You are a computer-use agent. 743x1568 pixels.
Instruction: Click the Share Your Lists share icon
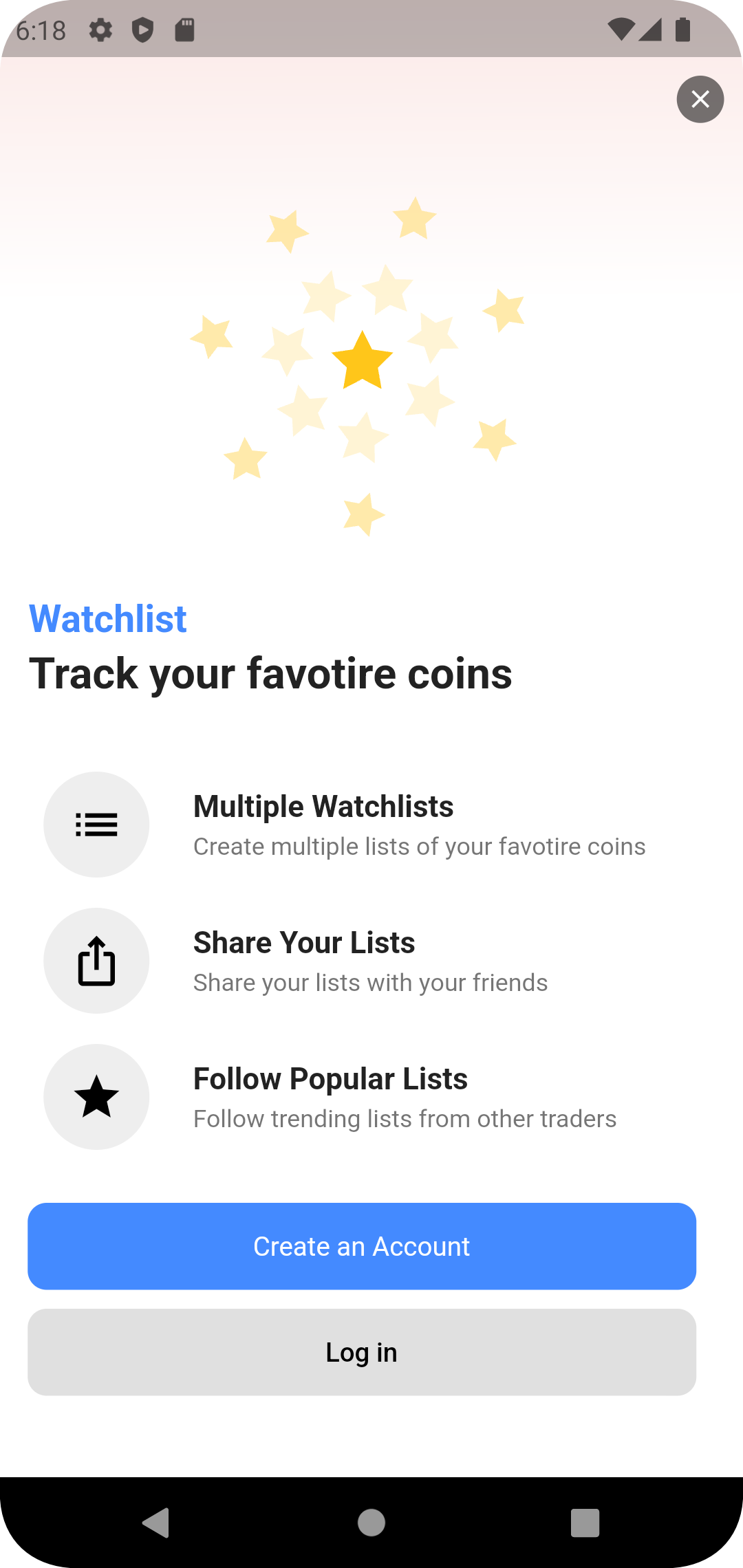tap(96, 961)
